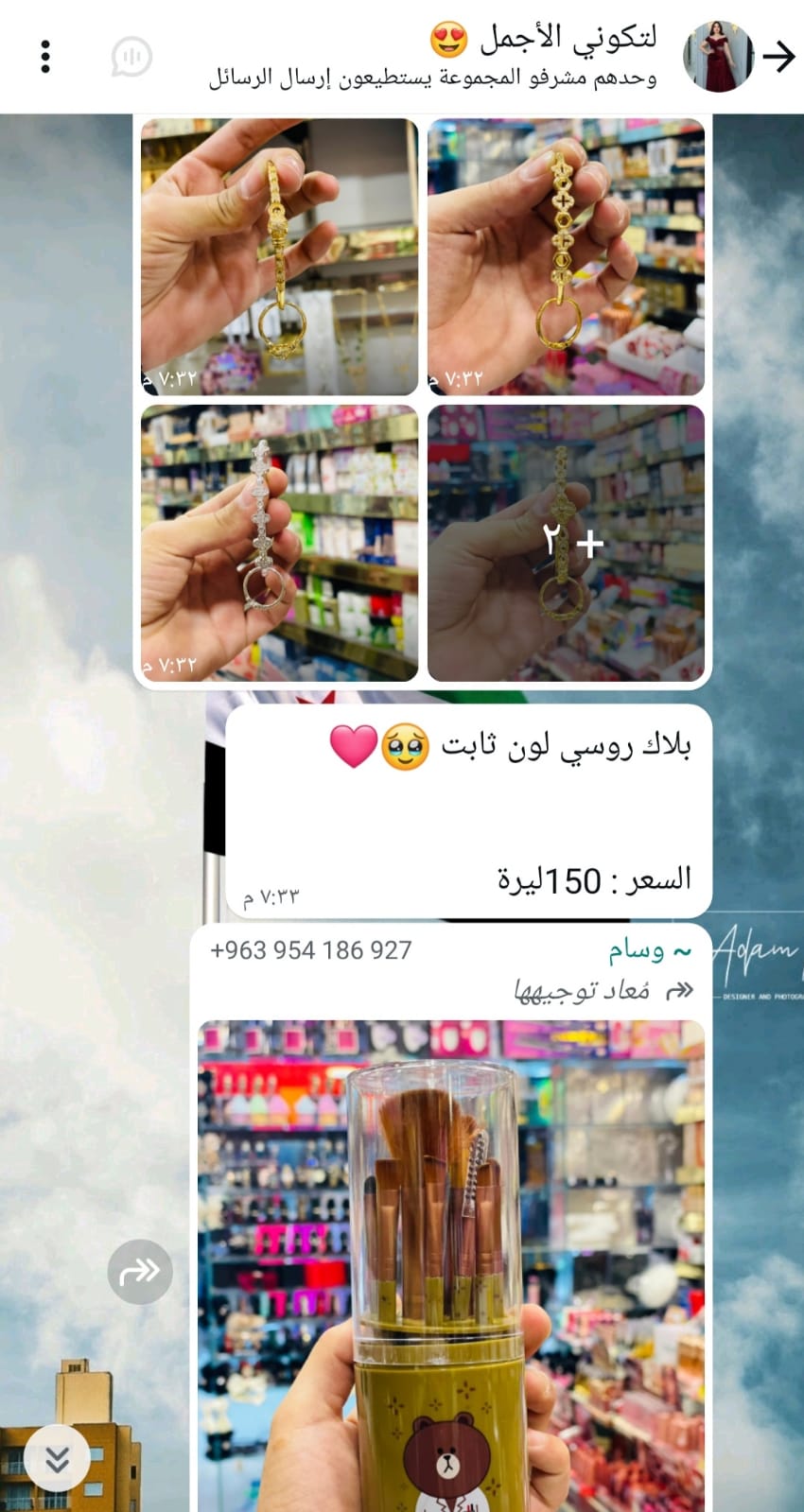Open the three-dot overflow menu
The width and height of the screenshot is (804, 1512).
coord(45,57)
